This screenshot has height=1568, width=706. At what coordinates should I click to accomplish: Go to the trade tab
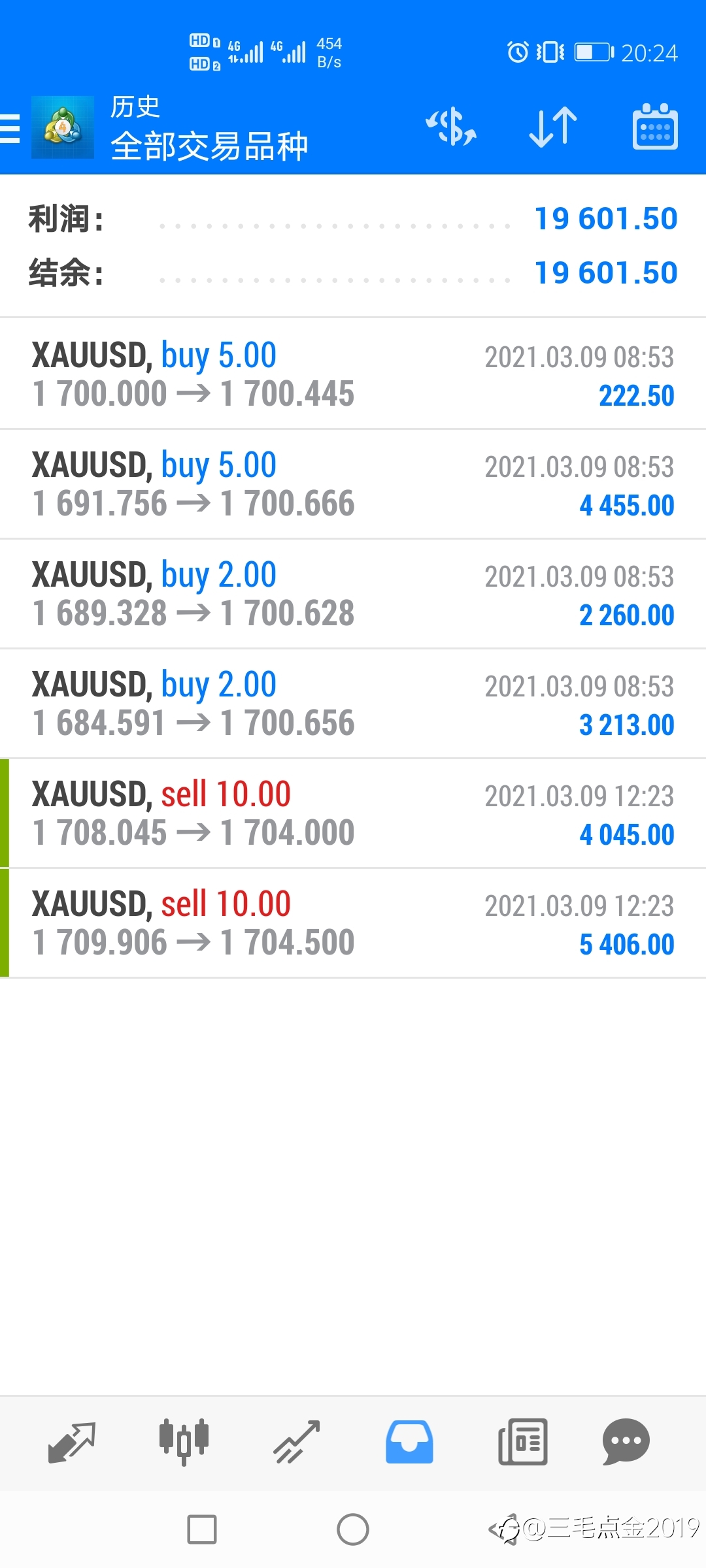pyautogui.click(x=296, y=1442)
